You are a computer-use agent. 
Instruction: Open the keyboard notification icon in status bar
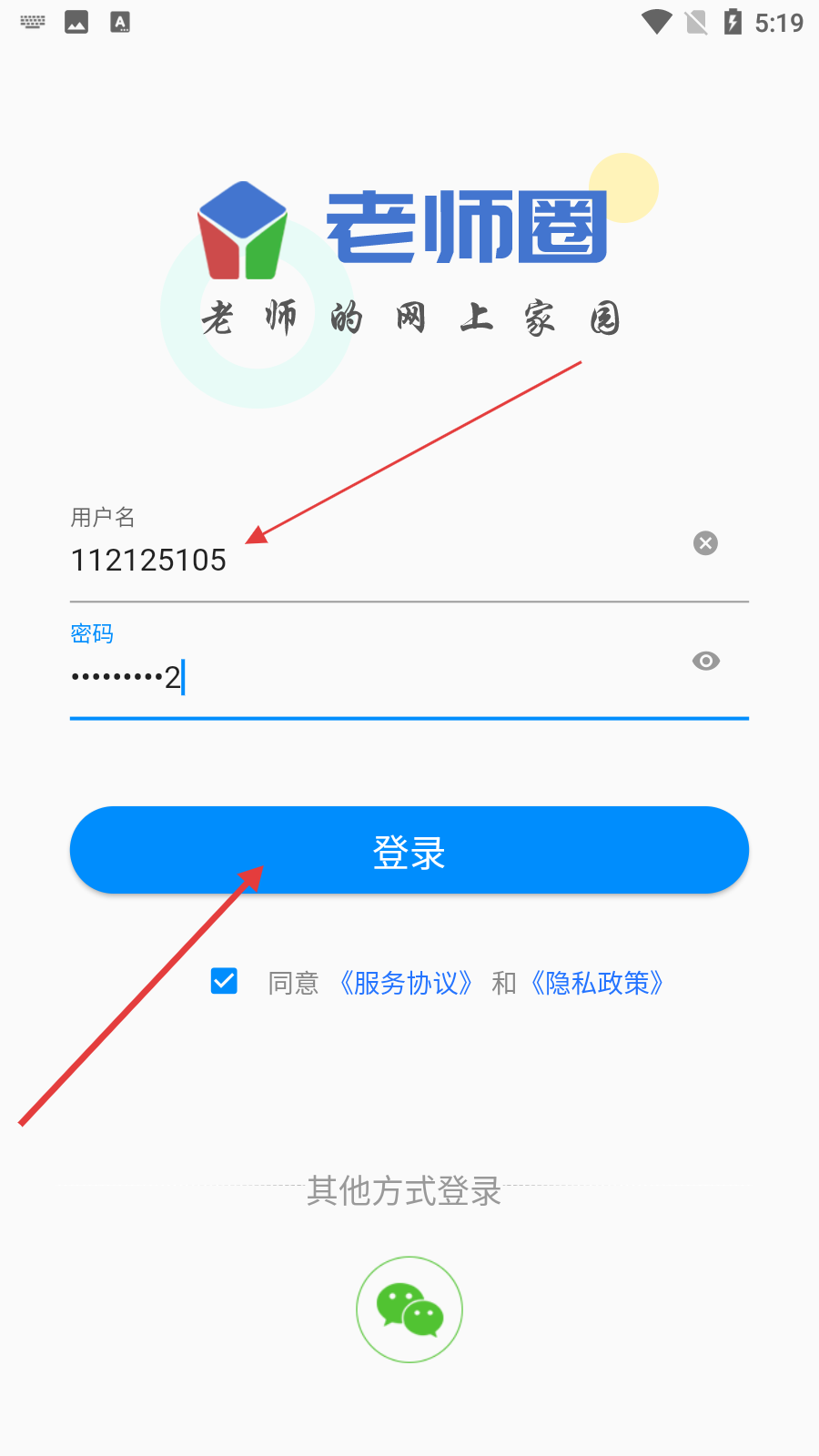tap(32, 21)
